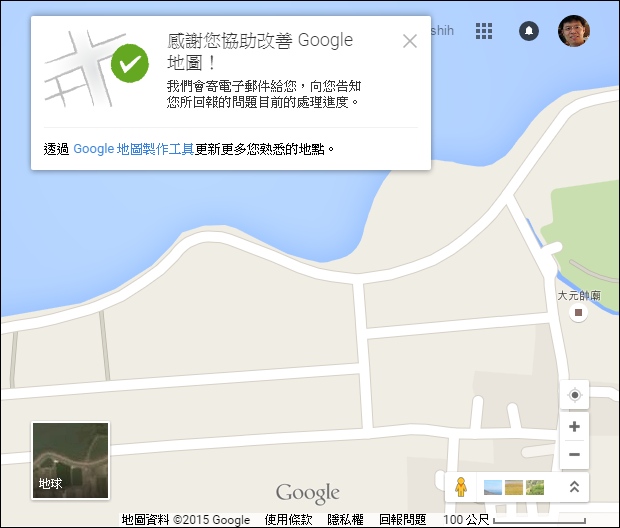Open the photo thumbnails by the pegman
Screen dimensions: 620x528
coord(514,488)
